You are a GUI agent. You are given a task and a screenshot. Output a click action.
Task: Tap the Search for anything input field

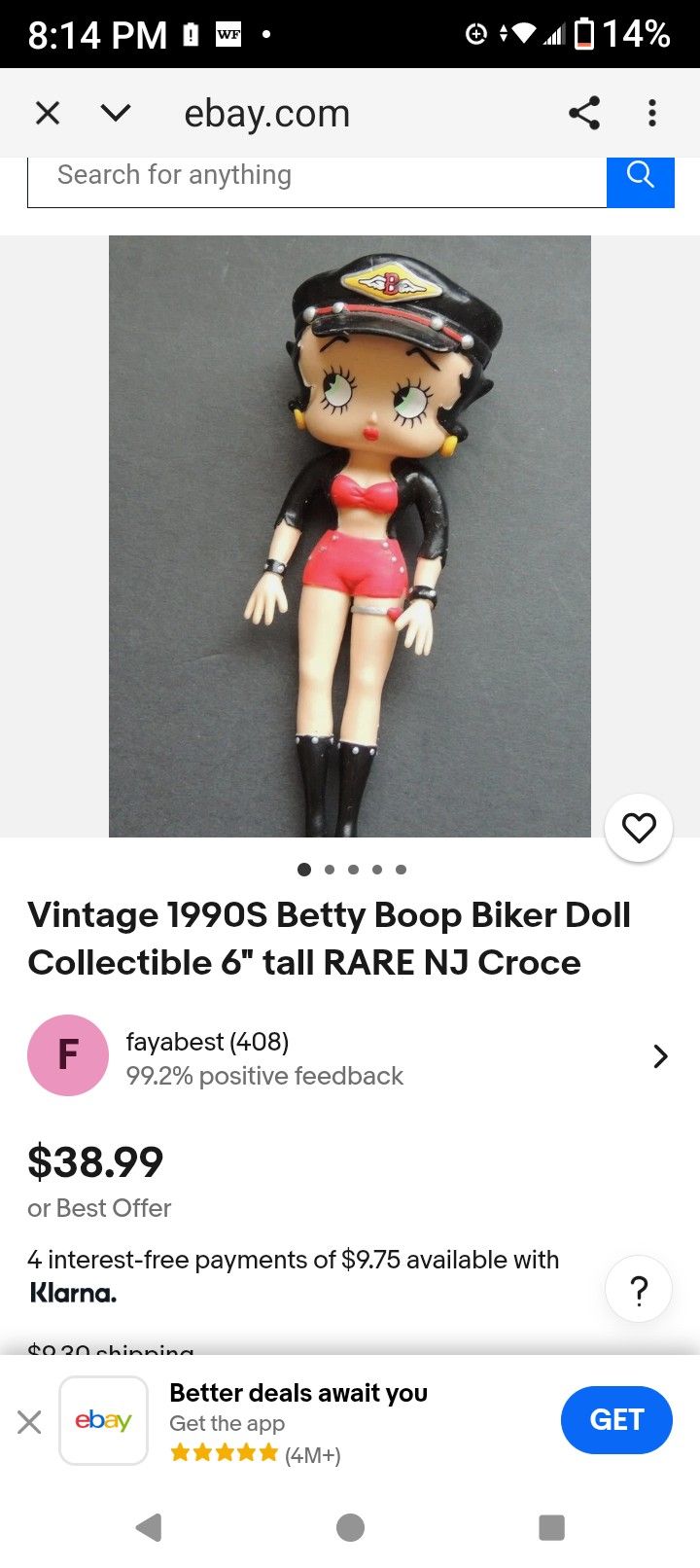click(292, 176)
